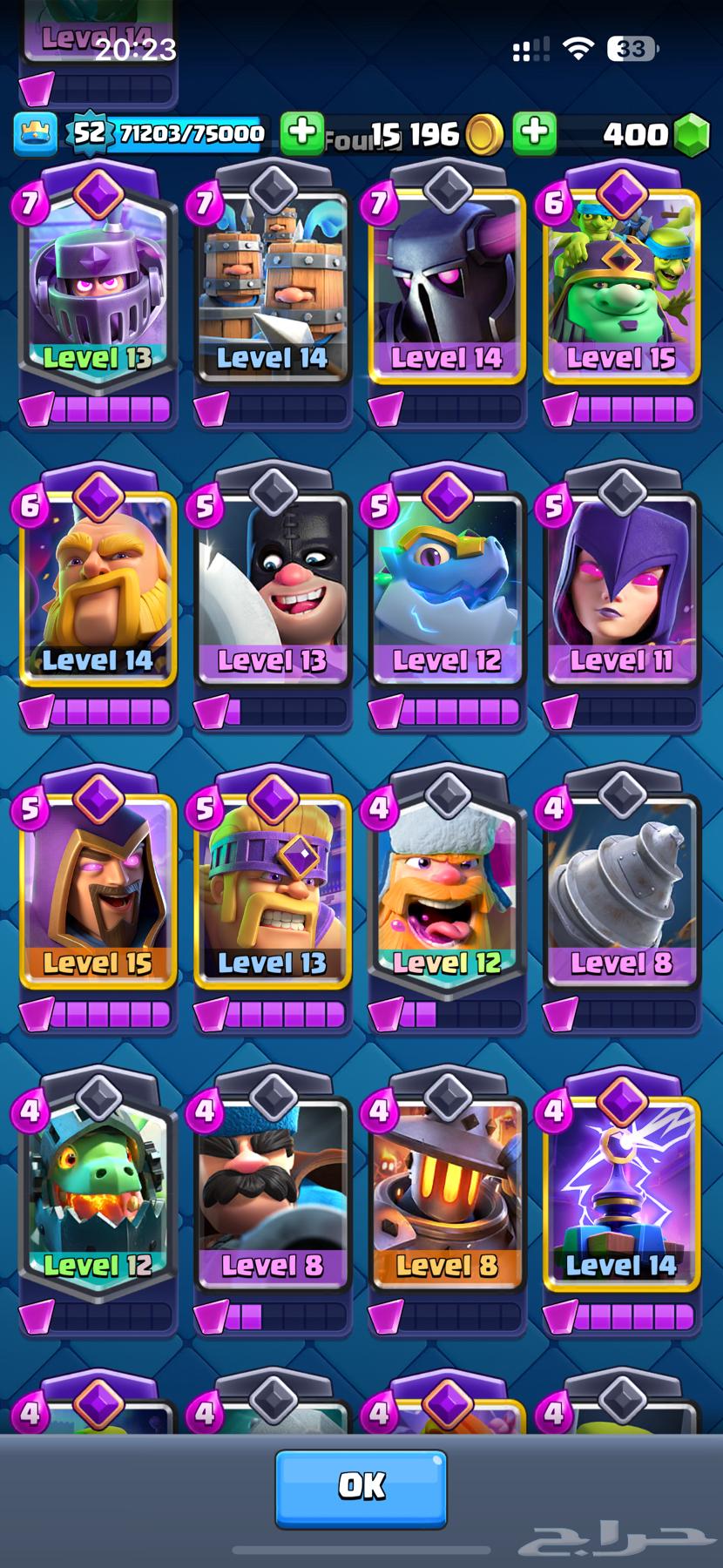This screenshot has height=1568, width=723.
Task: Select the Royal Recruits Level 14 card
Action: coord(272,287)
